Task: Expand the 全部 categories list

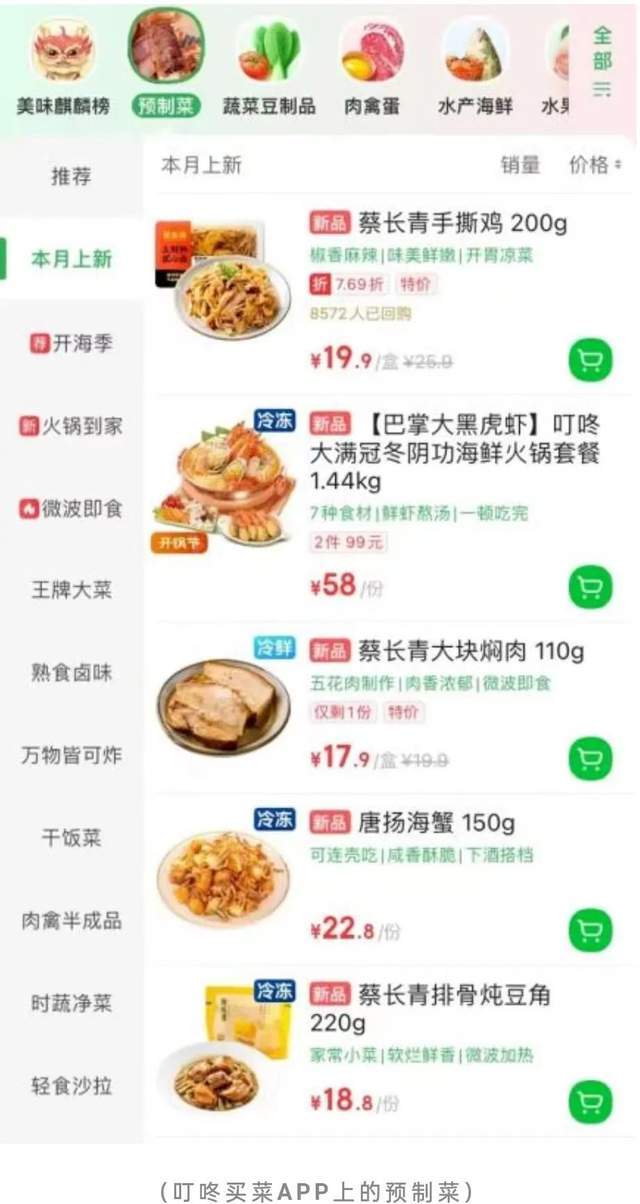Action: (x=602, y=62)
